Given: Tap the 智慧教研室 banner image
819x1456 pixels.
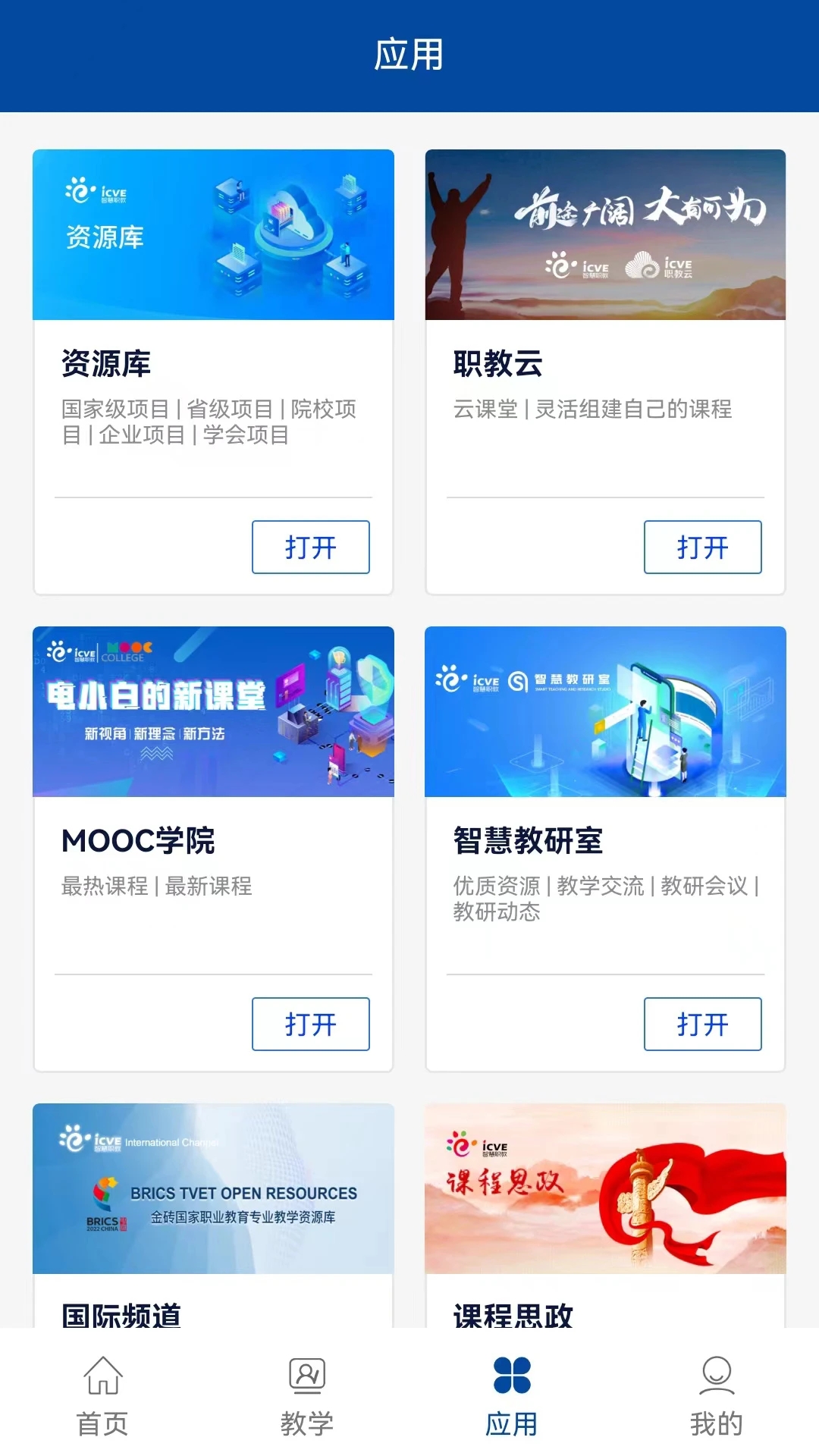Looking at the screenshot, I should tap(605, 712).
